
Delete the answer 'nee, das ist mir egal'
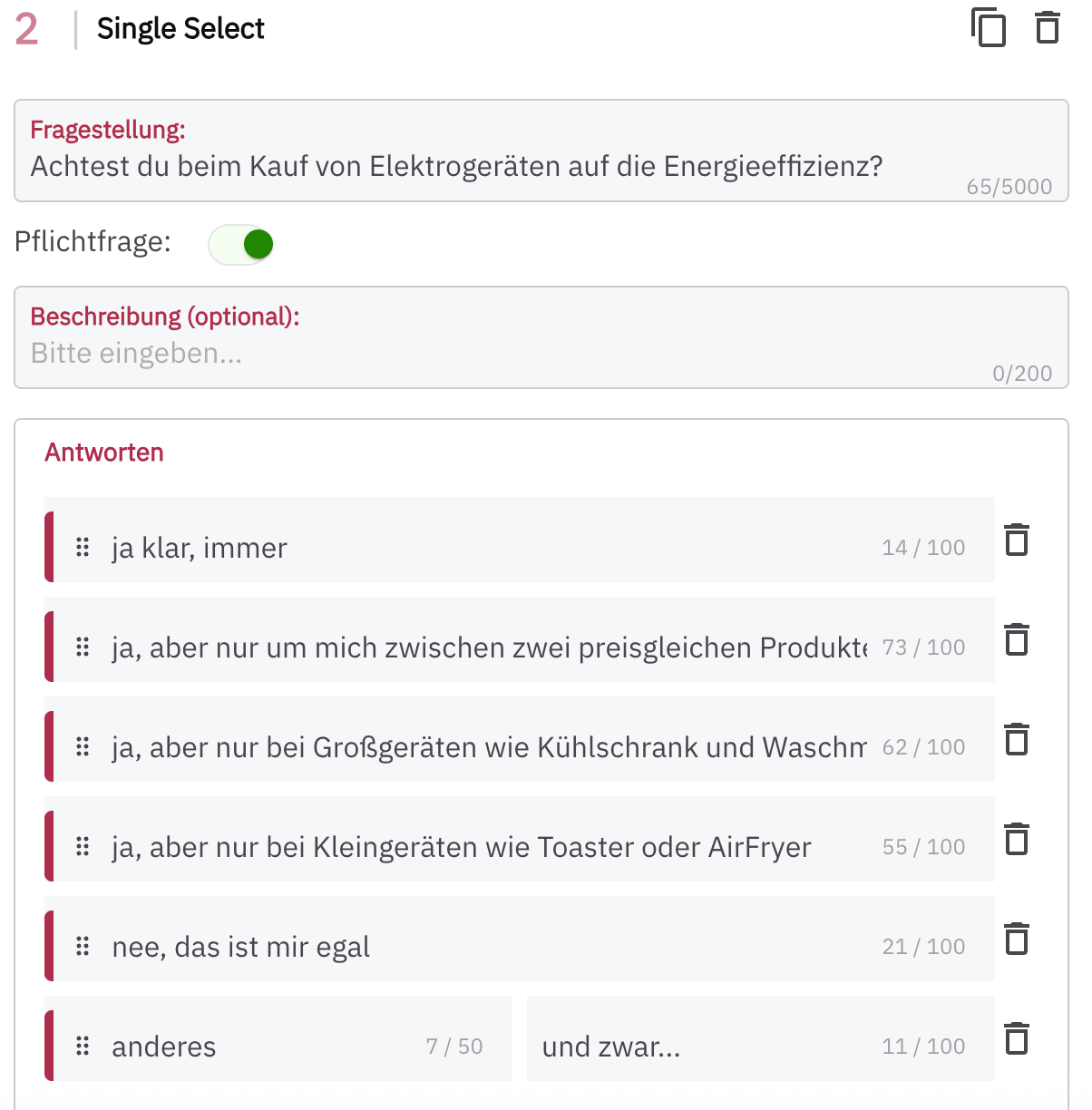coord(1017,940)
